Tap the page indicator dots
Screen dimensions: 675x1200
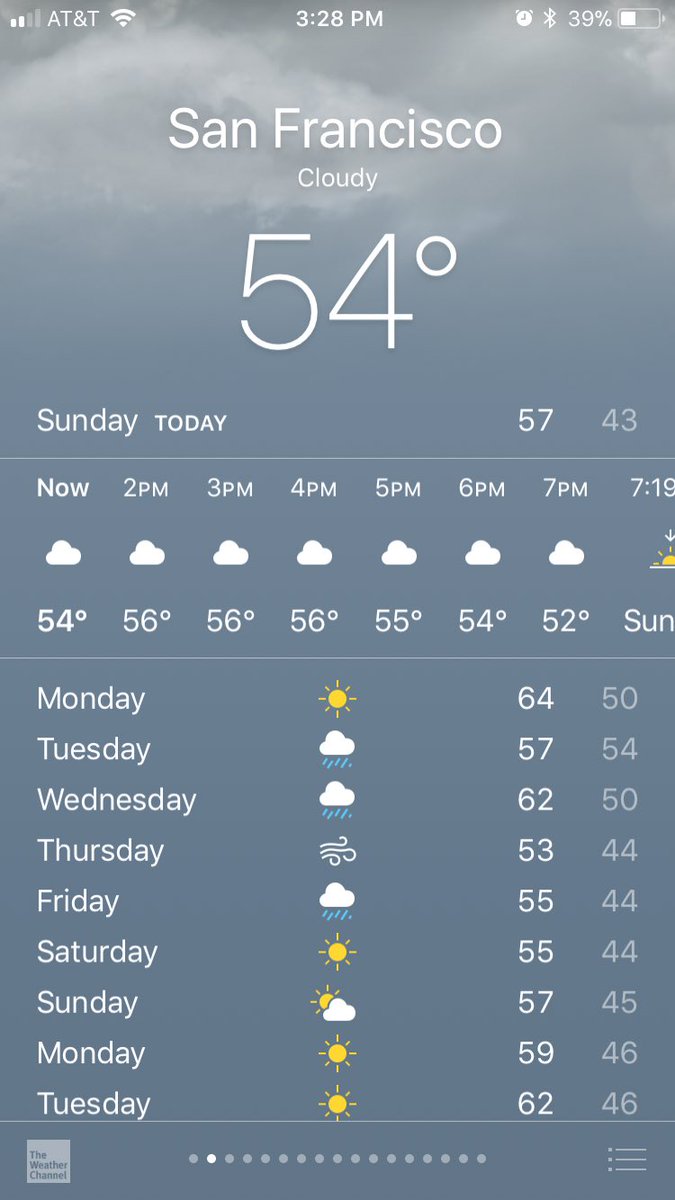[x=337, y=1159]
